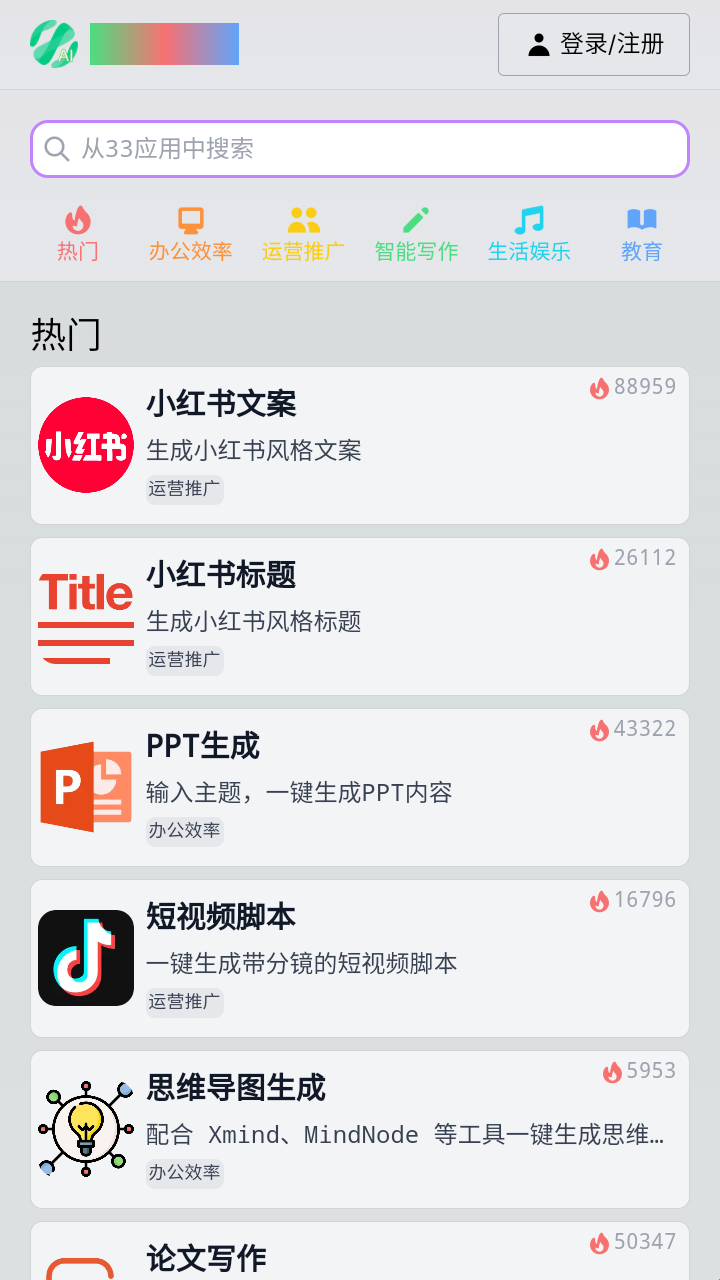Screen dimensions: 720x1280
Task: Open the 运营推广 category
Action: (x=303, y=235)
